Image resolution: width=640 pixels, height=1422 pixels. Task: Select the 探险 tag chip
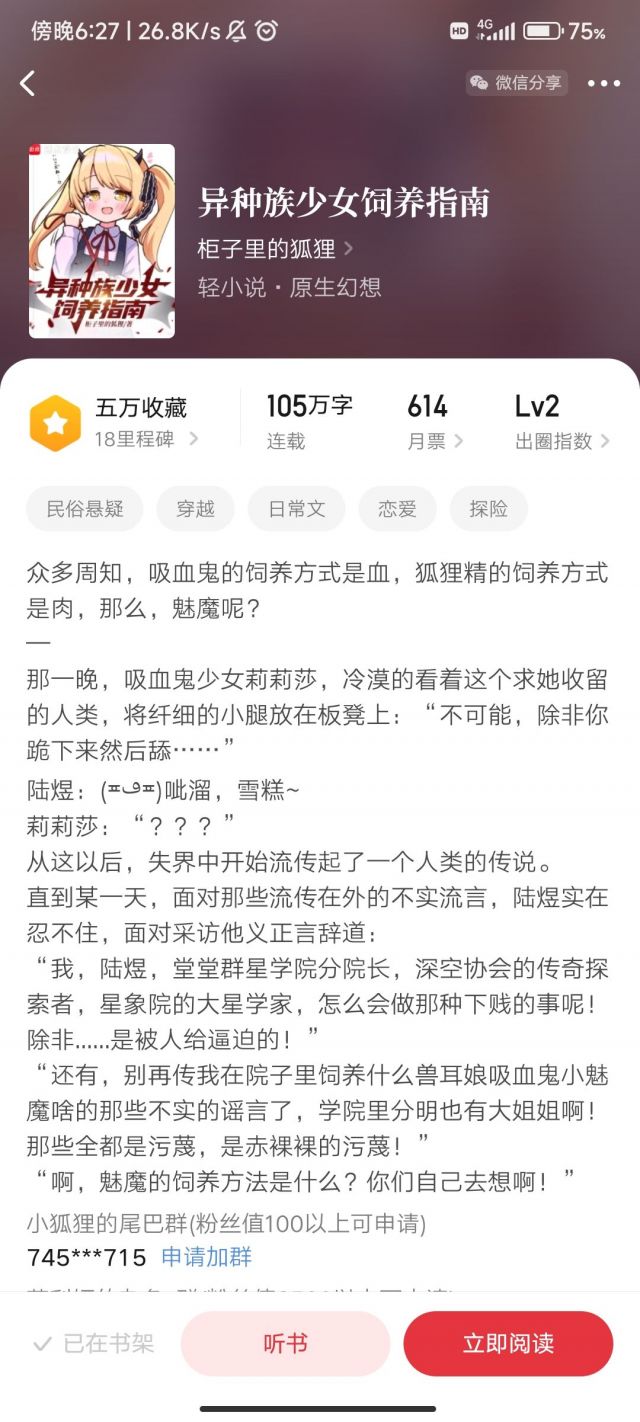point(489,509)
